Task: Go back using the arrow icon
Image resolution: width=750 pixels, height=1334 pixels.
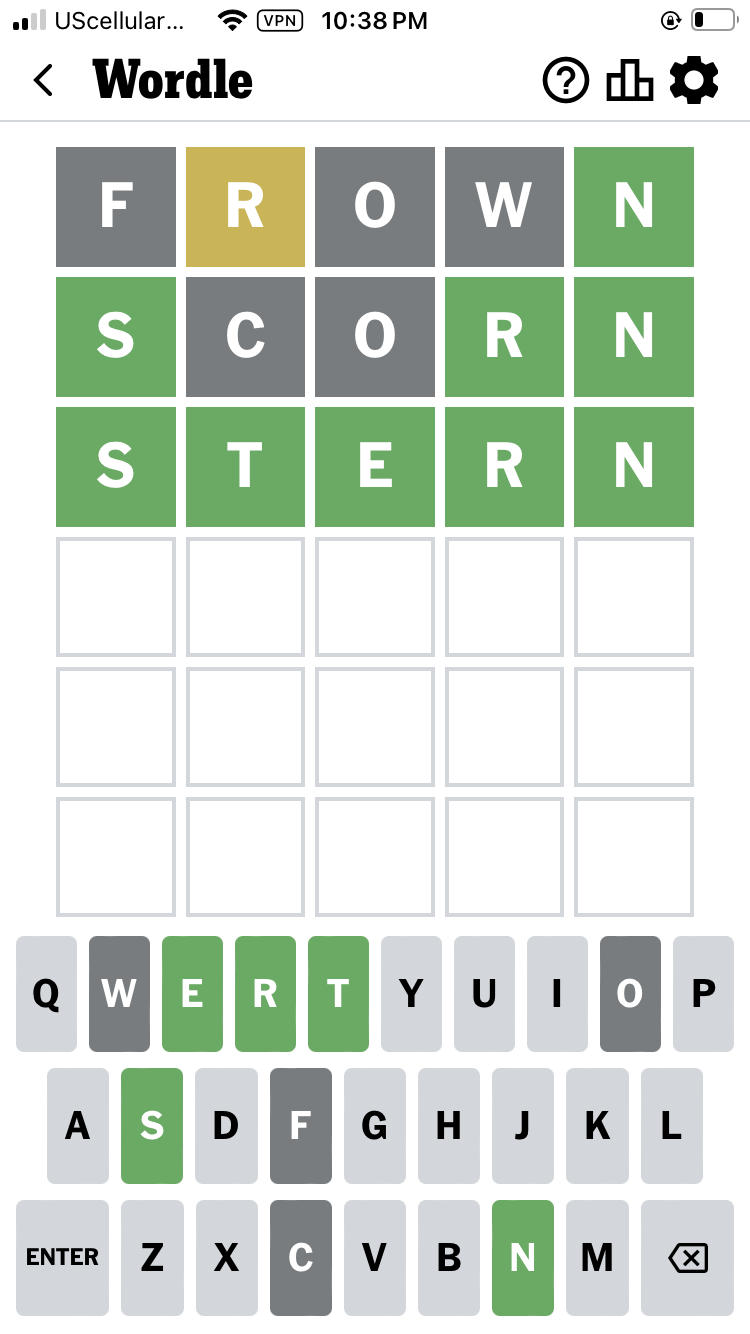Action: pyautogui.click(x=43, y=80)
